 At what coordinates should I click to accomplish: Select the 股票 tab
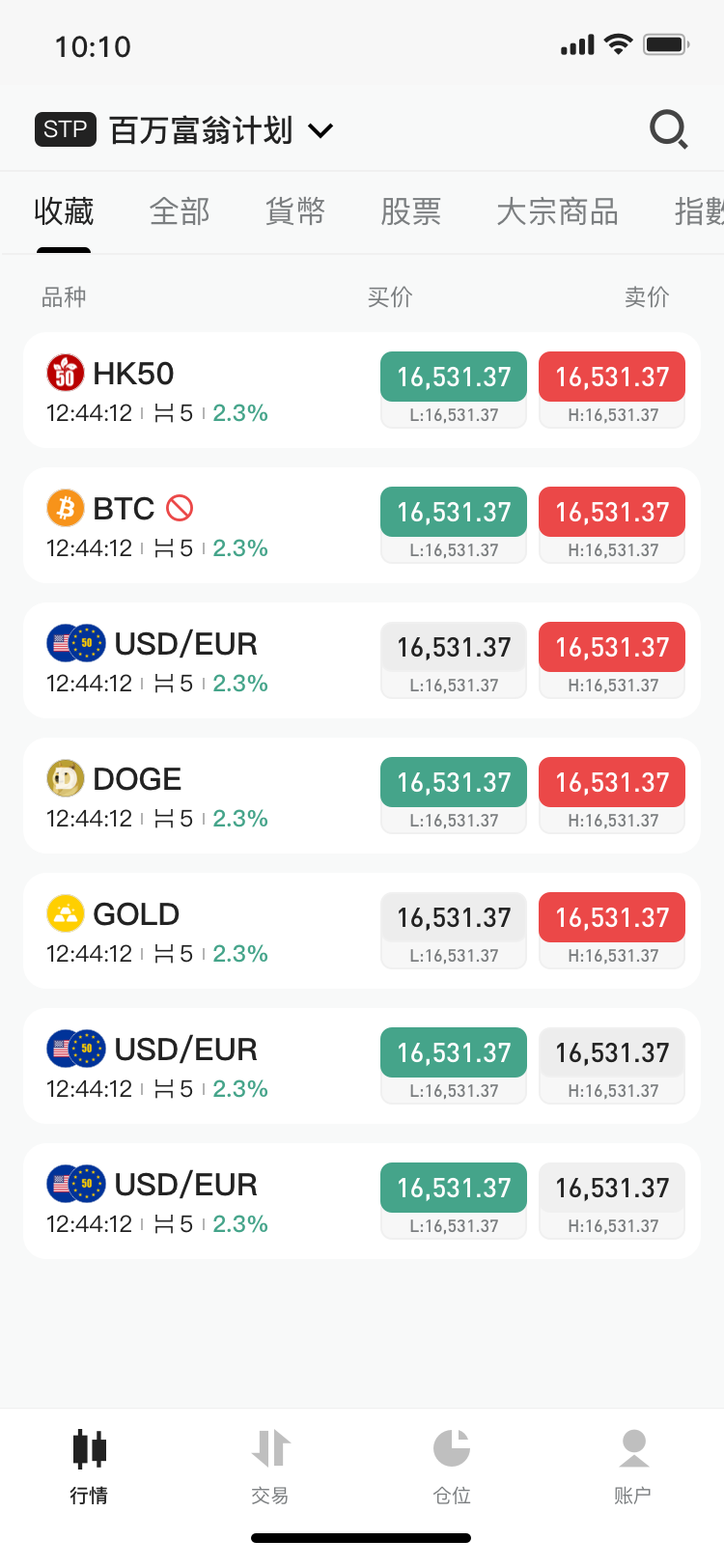[x=411, y=211]
